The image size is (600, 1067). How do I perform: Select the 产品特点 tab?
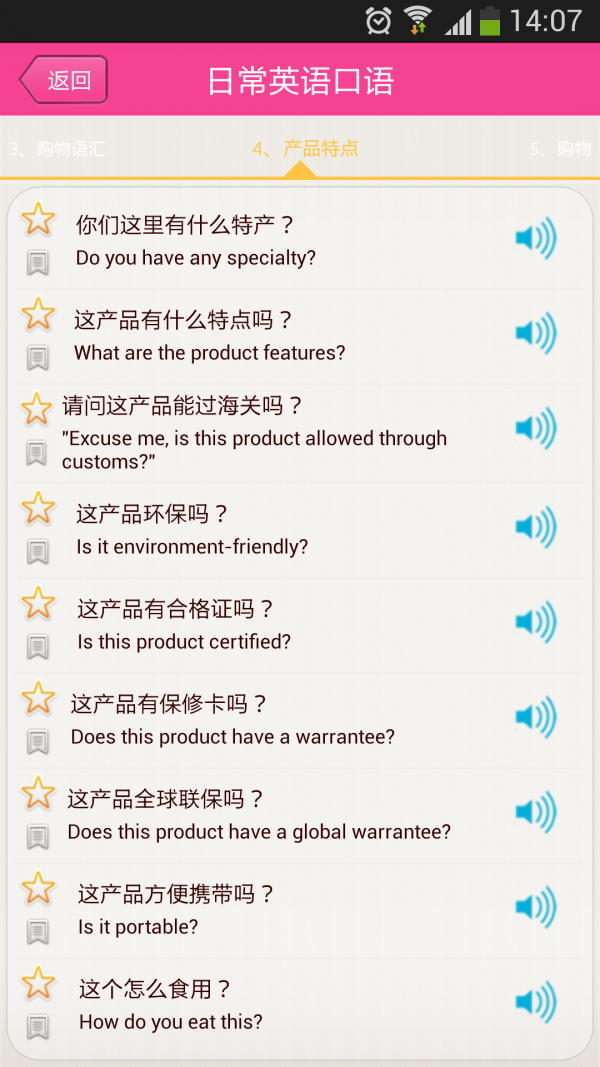[305, 150]
